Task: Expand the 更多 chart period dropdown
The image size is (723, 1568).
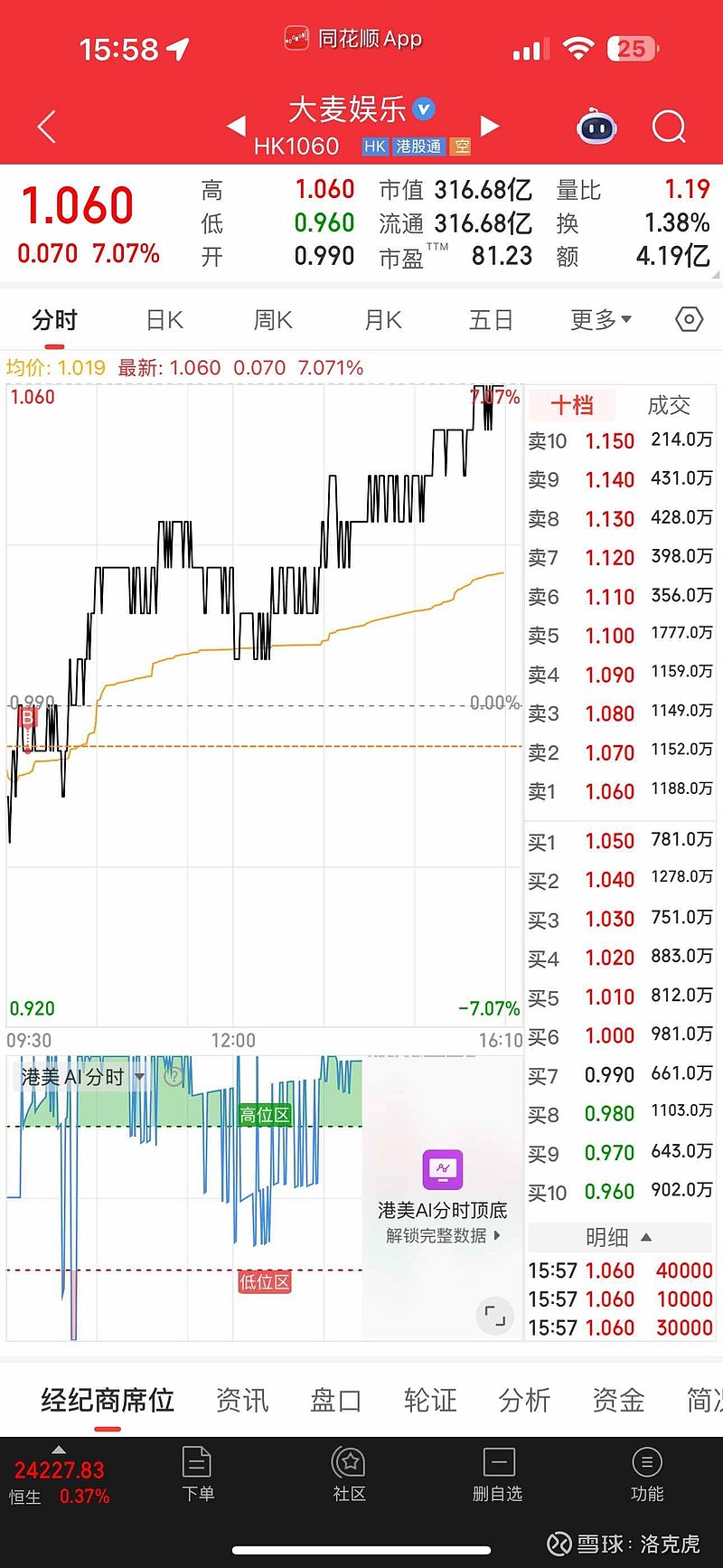Action: 600,320
